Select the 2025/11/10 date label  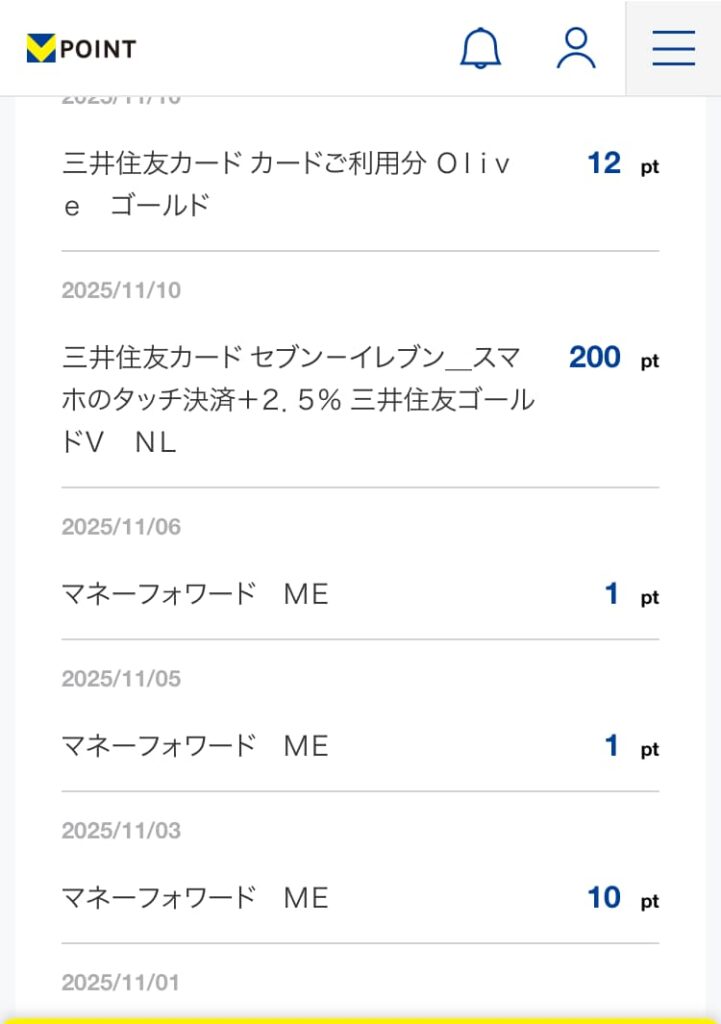point(120,290)
